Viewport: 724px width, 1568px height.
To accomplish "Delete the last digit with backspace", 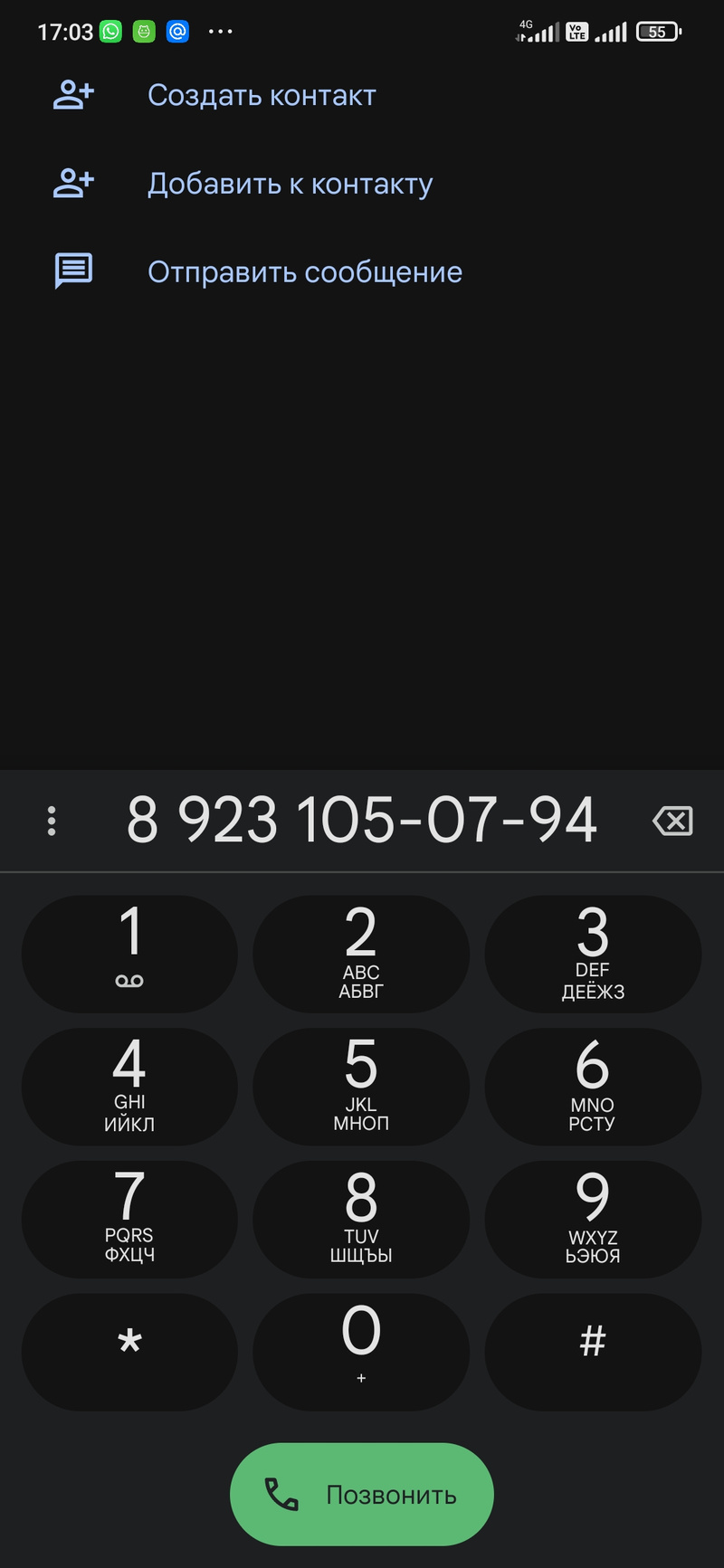I will 672,821.
